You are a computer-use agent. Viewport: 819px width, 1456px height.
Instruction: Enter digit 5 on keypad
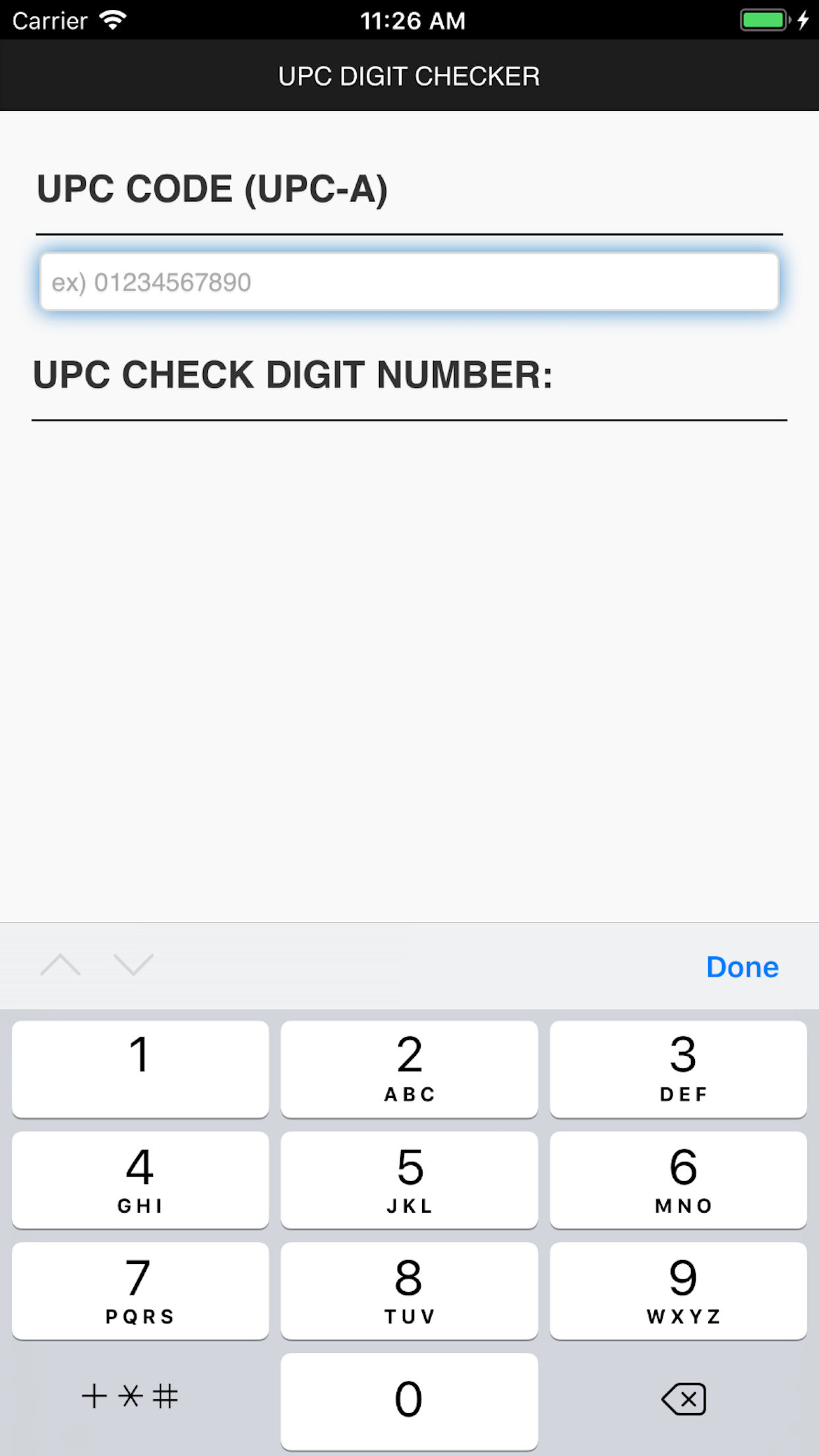point(409,1180)
